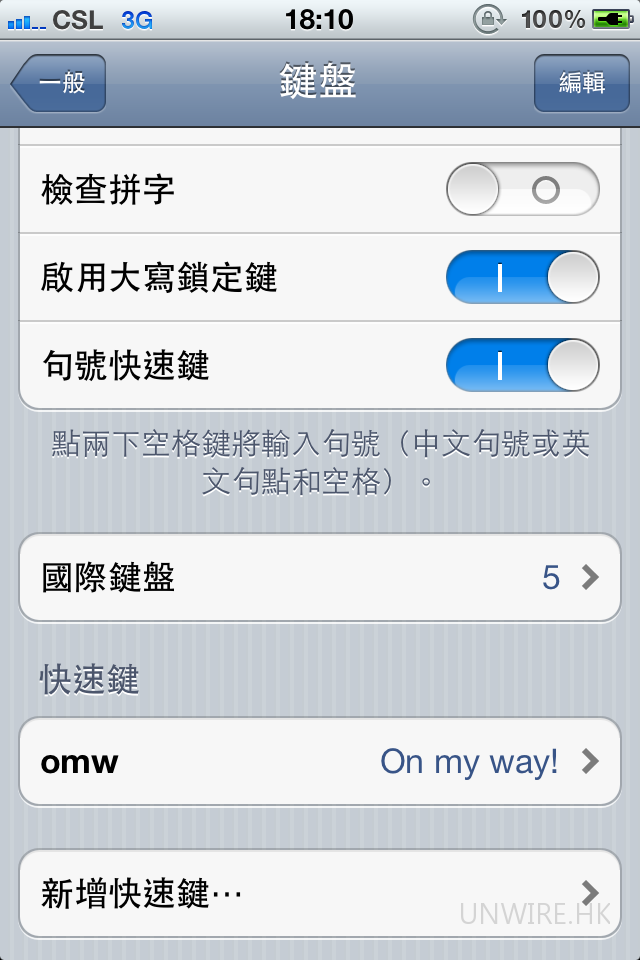Open the omw shortcut entry
The height and width of the screenshot is (960, 640).
point(320,762)
